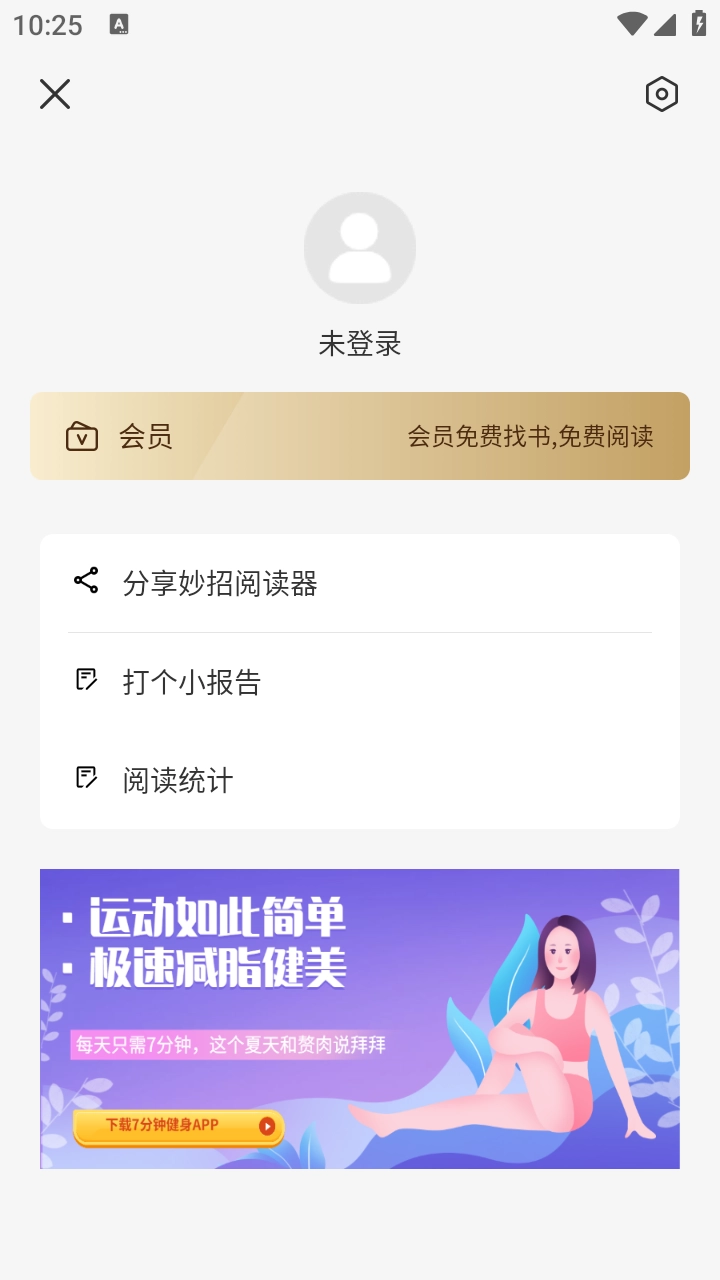The height and width of the screenshot is (1280, 720).
Task: Log in by tapping 未登录
Action: click(360, 343)
